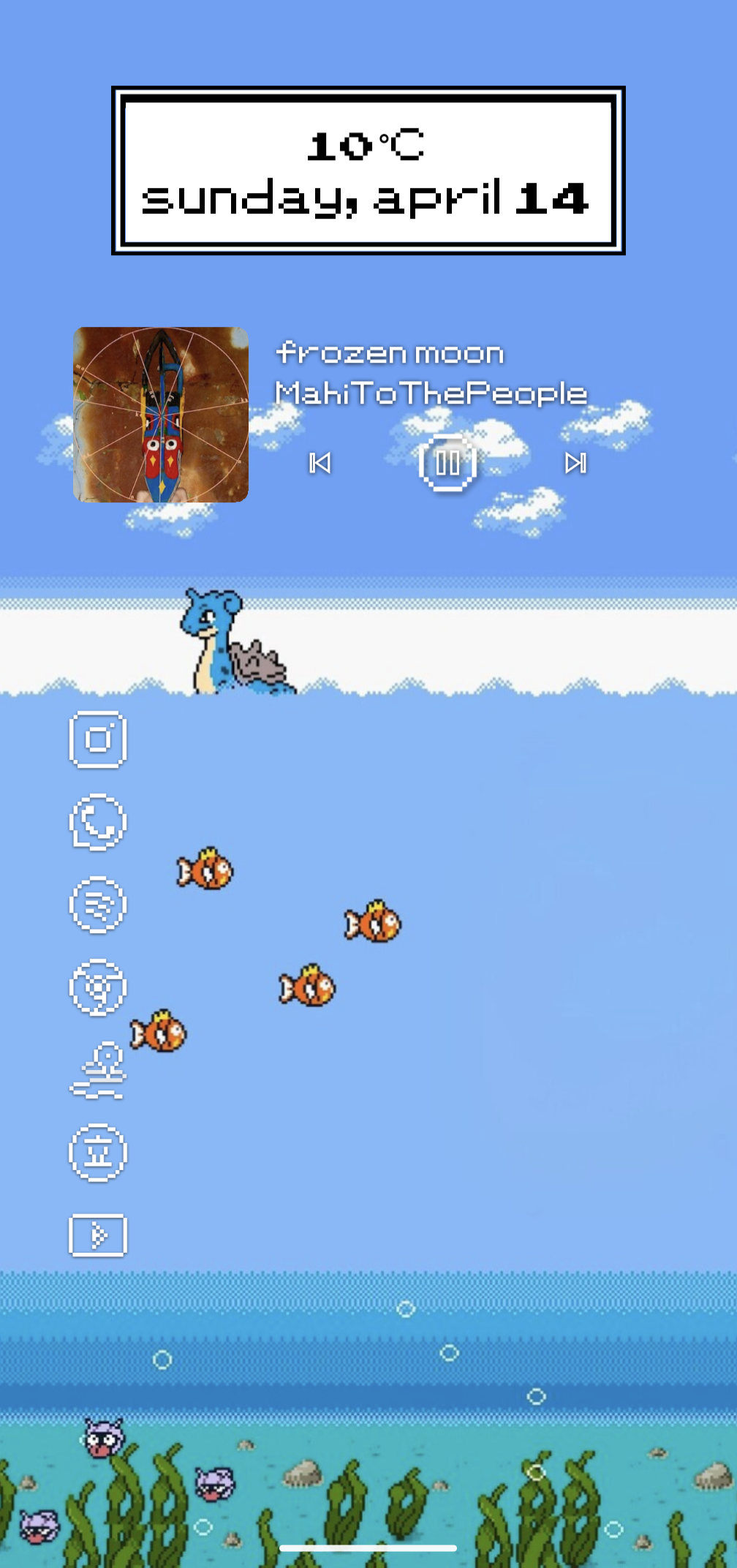Screen dimensions: 737x1568
Task: Open the sun and waves icon
Action: click(99, 1071)
